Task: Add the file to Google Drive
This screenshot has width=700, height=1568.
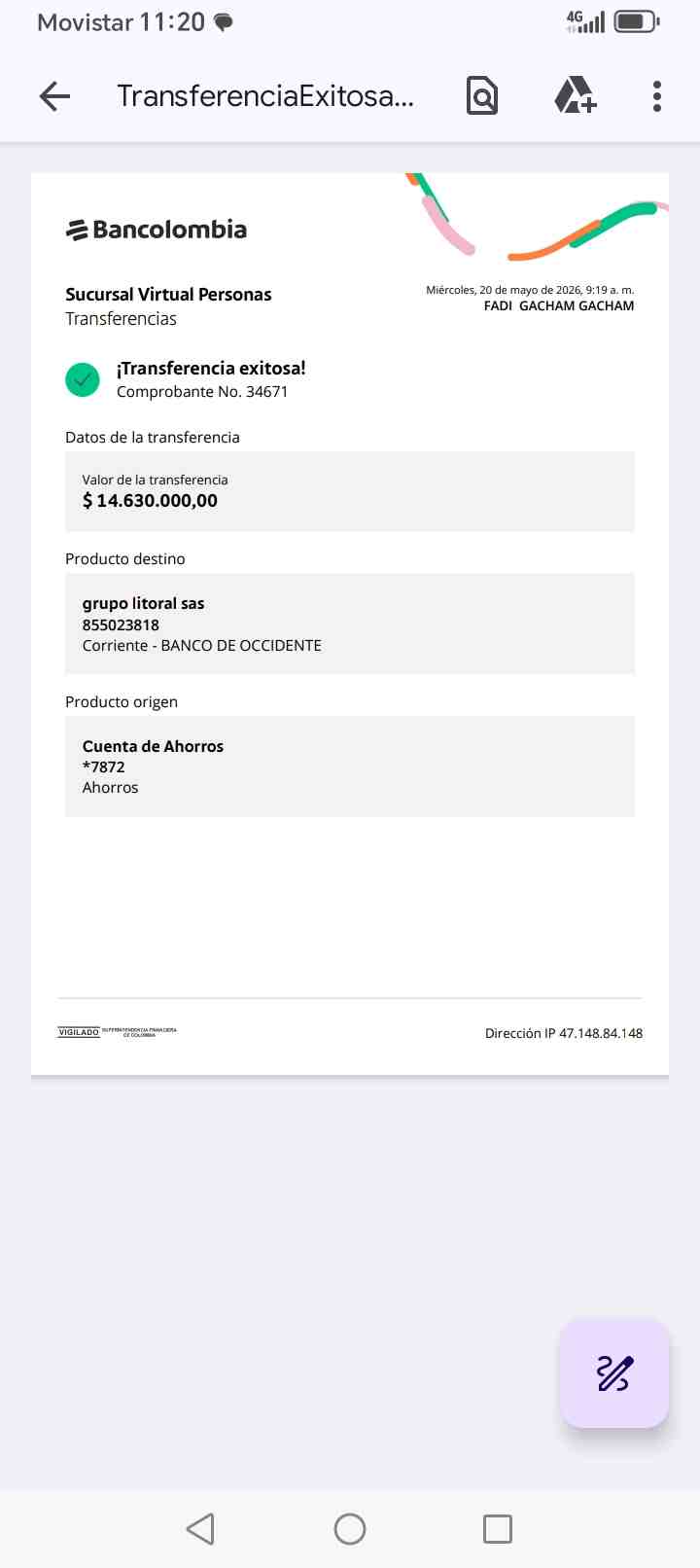Action: click(575, 95)
